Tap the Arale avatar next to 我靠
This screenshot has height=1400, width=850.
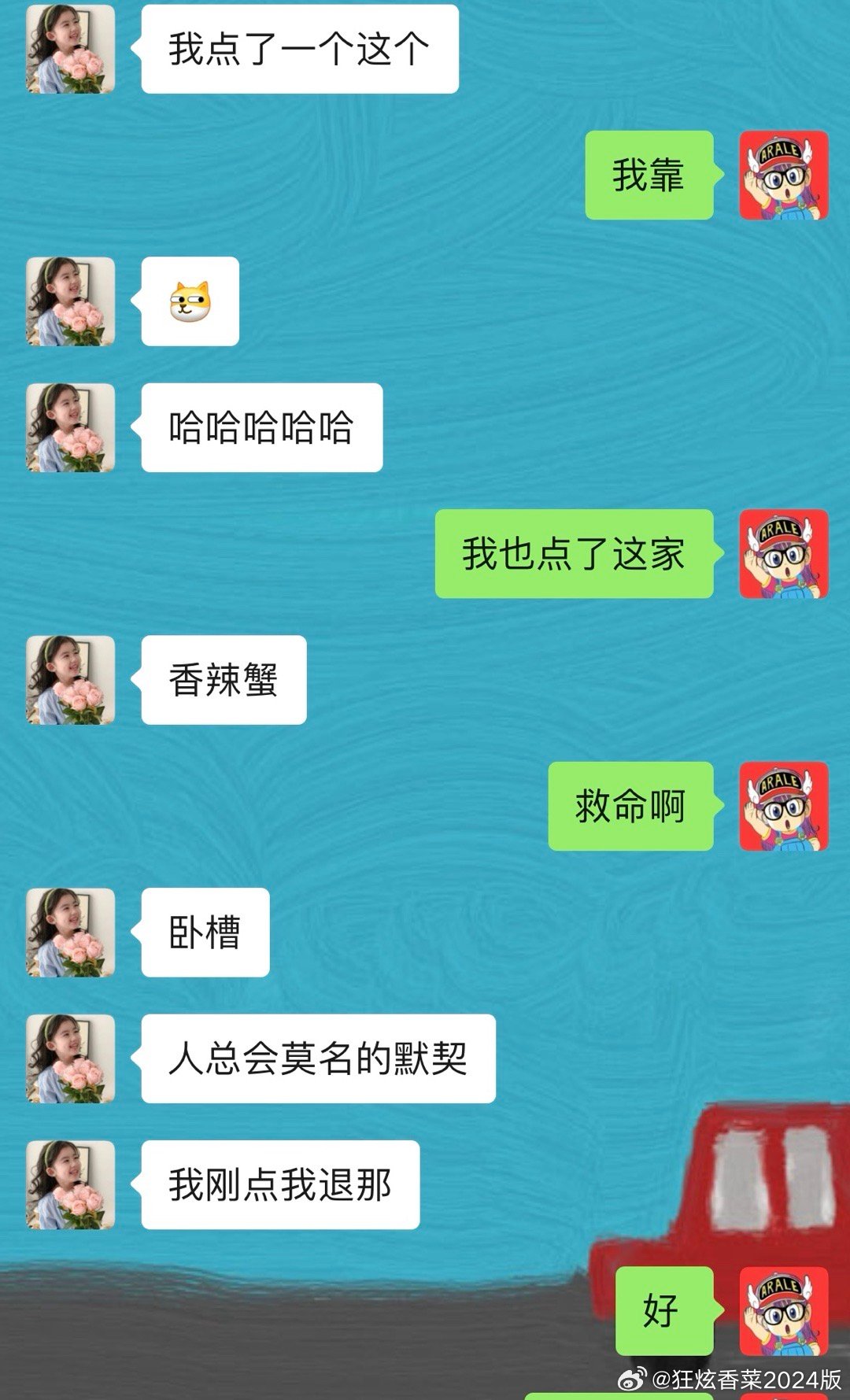click(784, 175)
